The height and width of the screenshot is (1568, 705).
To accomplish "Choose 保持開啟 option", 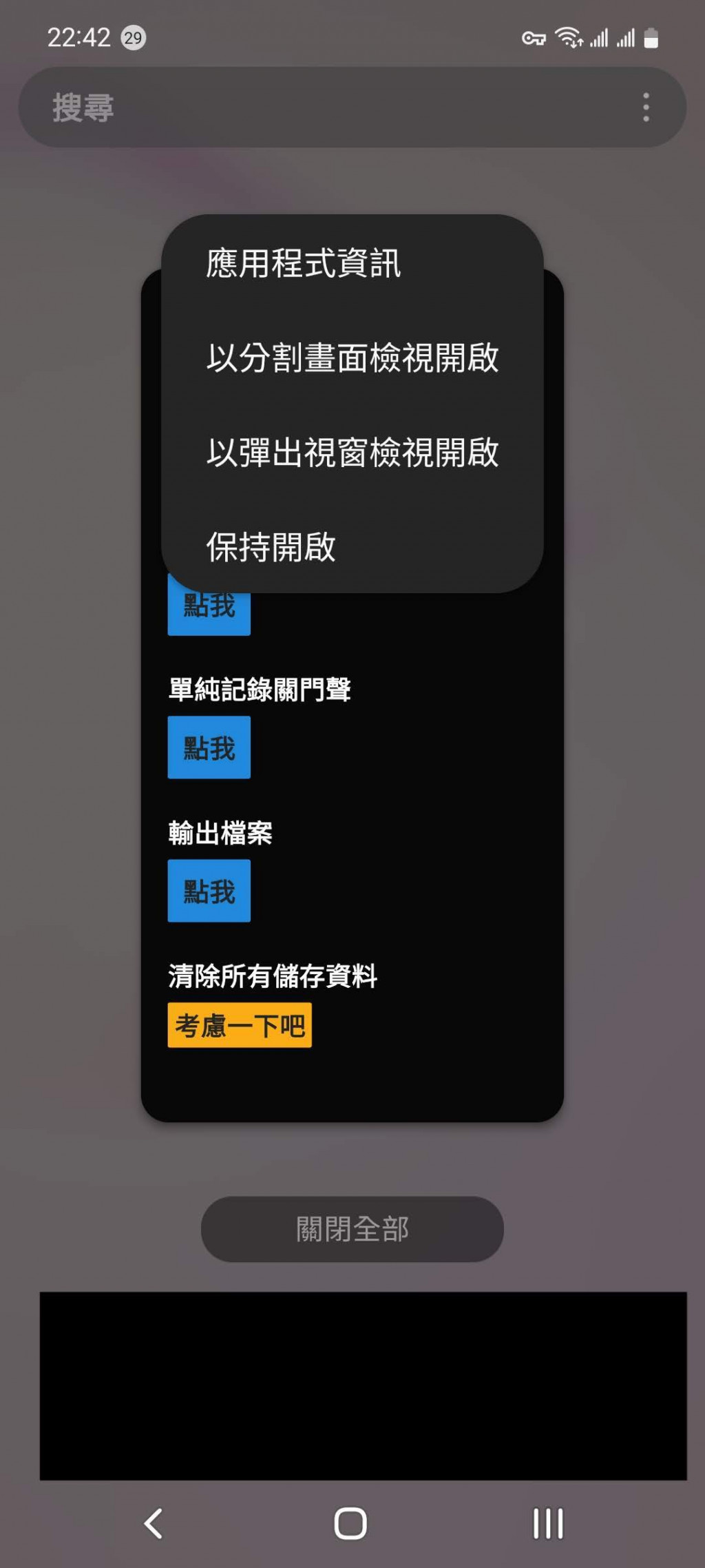I will pos(271,547).
